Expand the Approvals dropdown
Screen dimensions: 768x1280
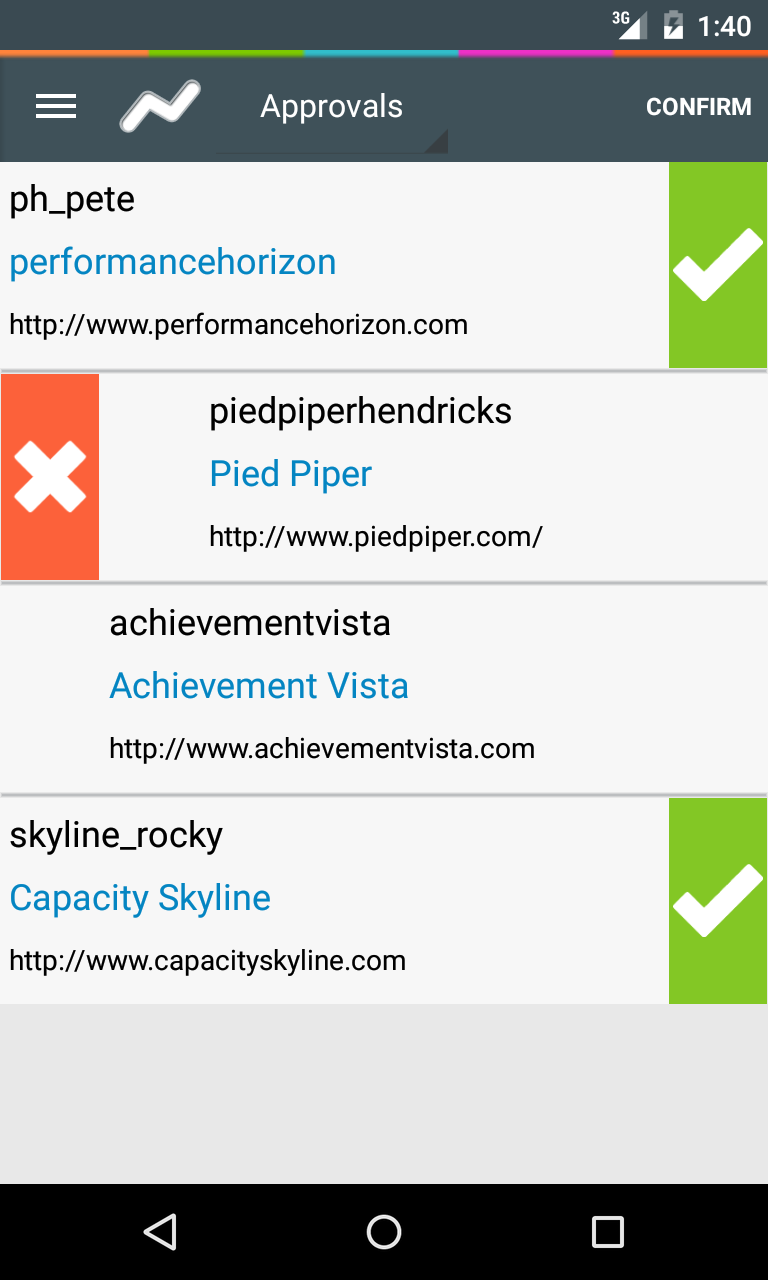332,108
